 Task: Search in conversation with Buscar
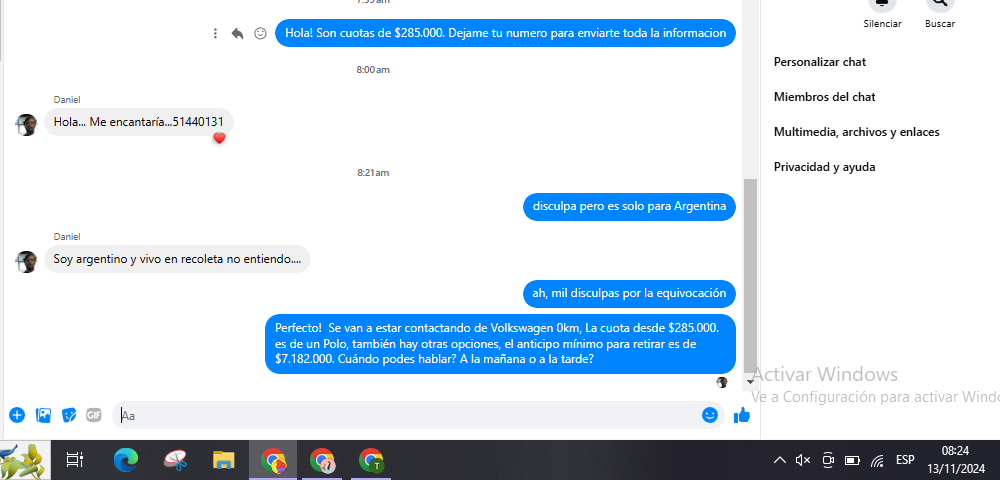coord(939,6)
